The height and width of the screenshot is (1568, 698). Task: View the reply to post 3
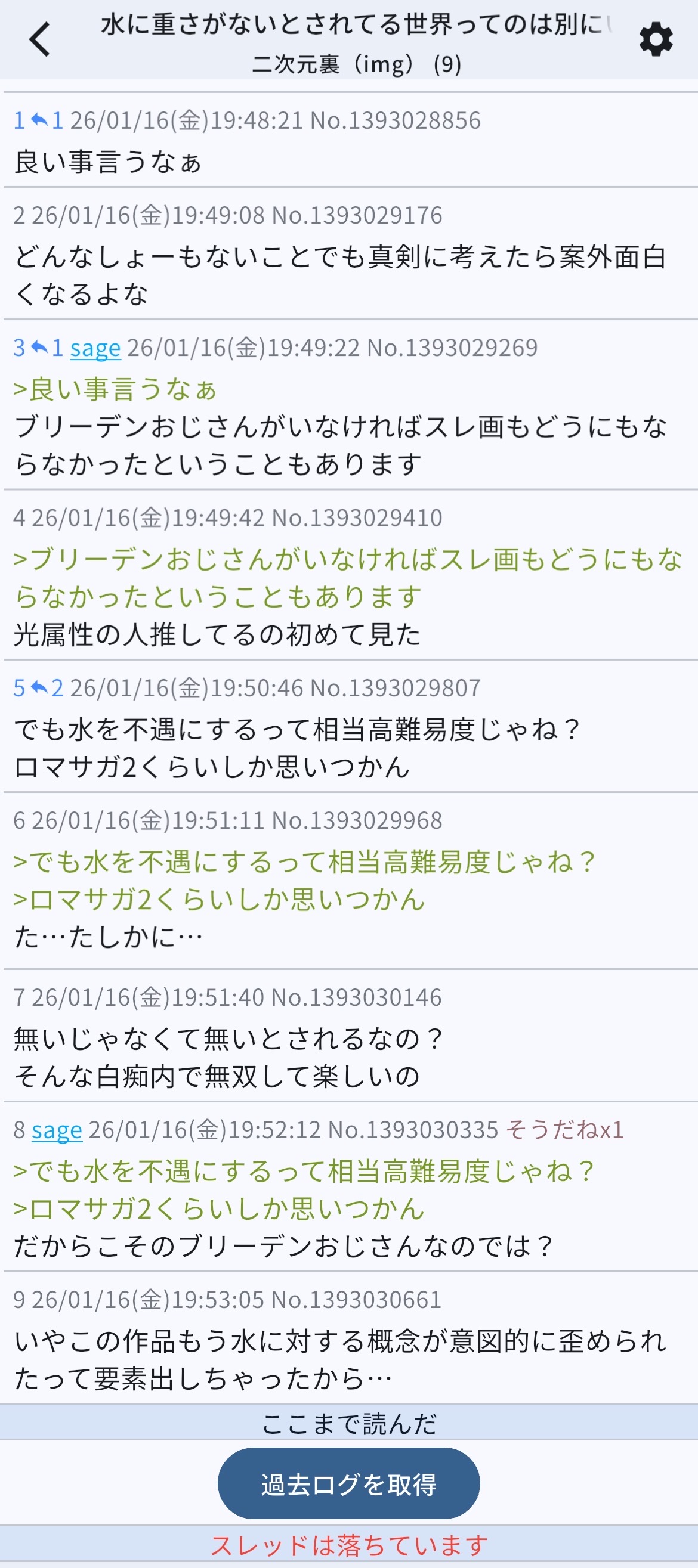[48, 348]
